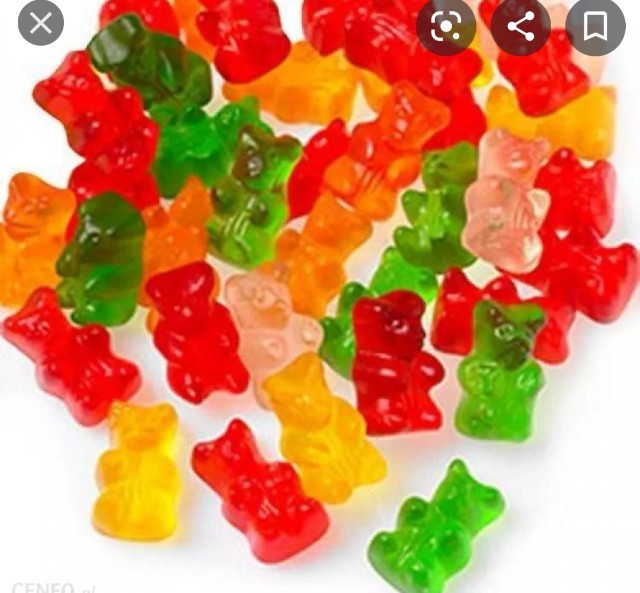Search this image with Lens
The width and height of the screenshot is (640, 593).
tap(446, 26)
